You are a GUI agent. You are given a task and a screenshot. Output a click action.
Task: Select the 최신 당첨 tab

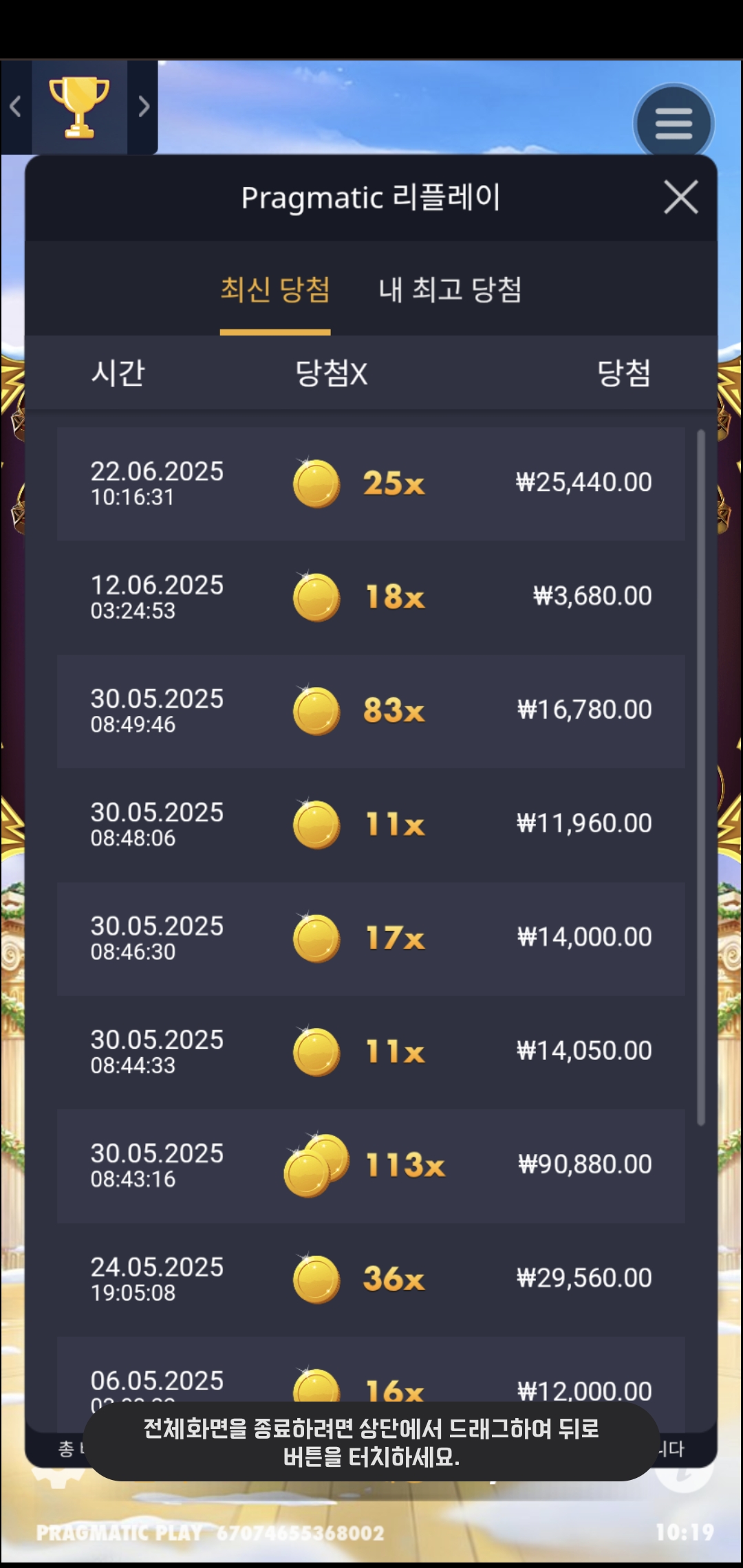point(275,290)
